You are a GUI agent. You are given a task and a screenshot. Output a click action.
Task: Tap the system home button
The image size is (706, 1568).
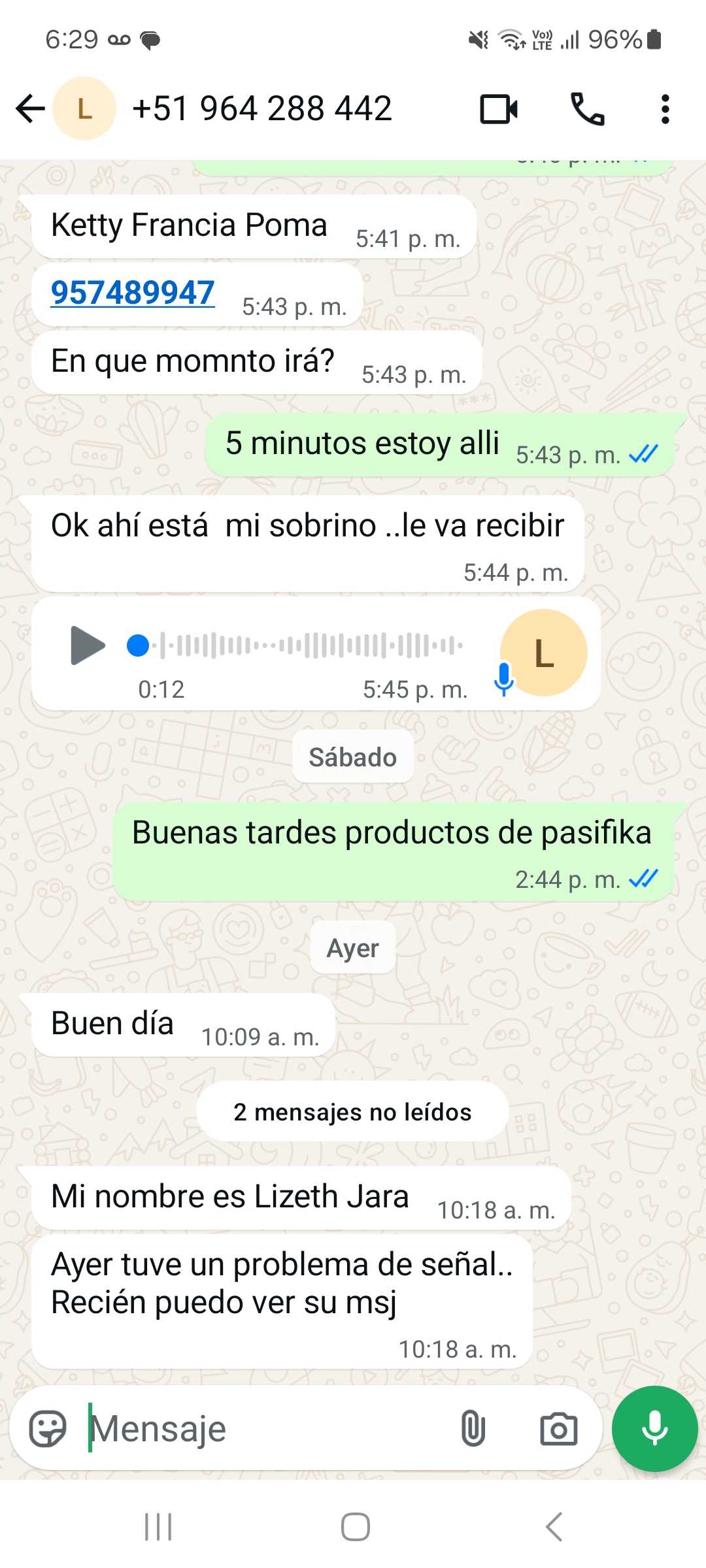pyautogui.click(x=355, y=1527)
